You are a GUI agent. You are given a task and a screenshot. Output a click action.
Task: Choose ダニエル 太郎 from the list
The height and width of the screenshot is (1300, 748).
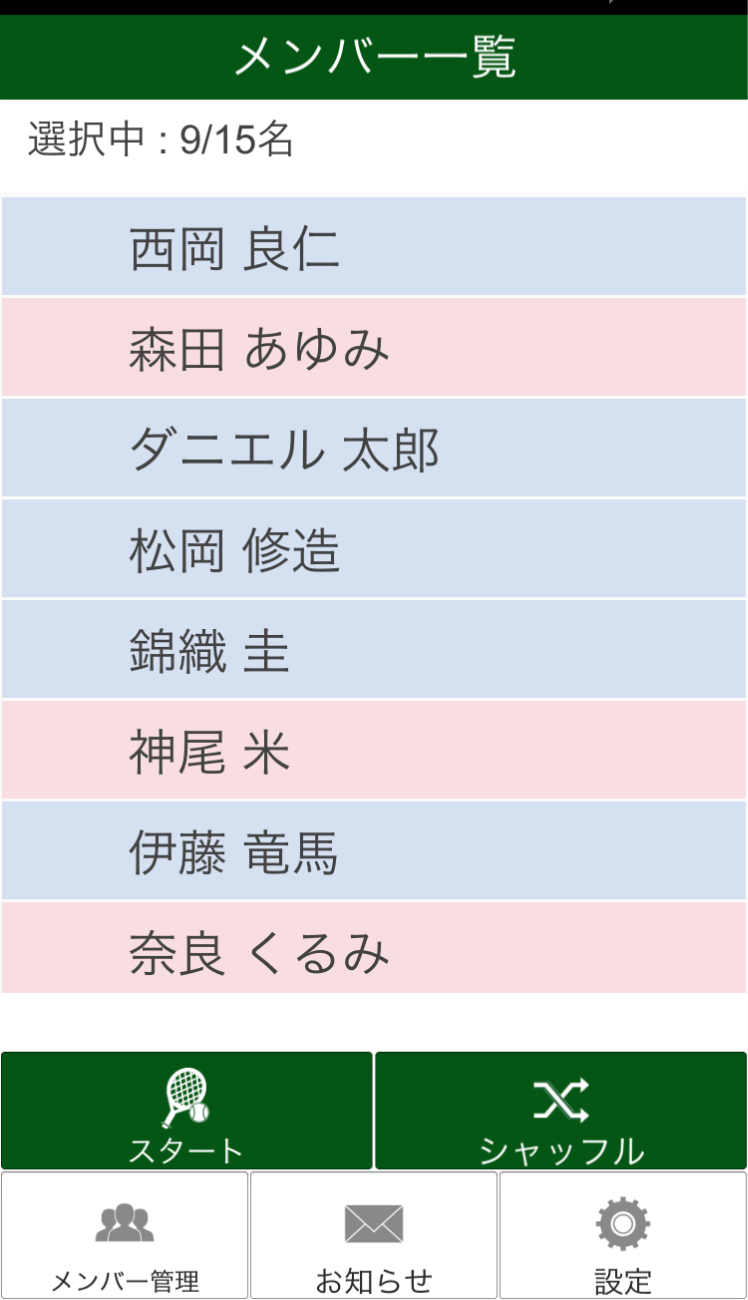coord(374,449)
